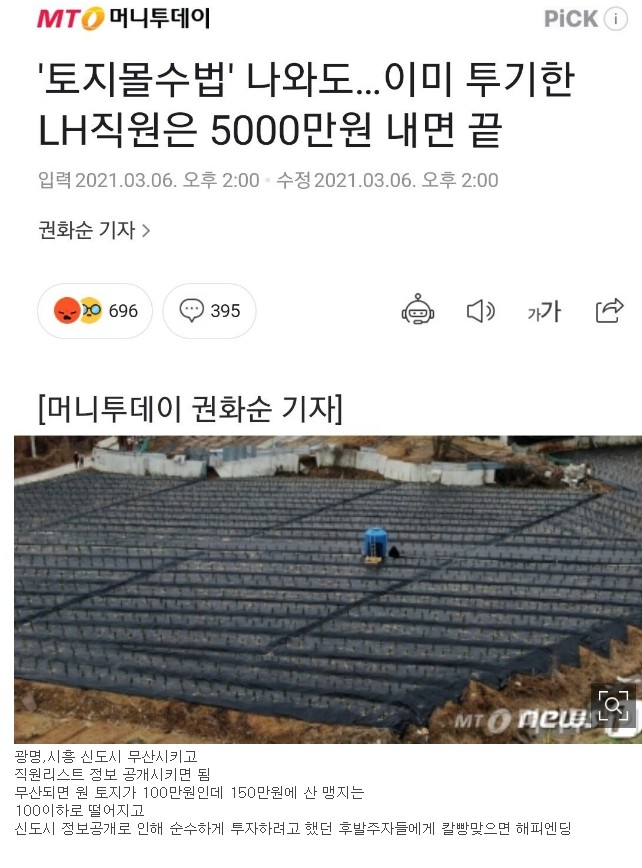Open the reactions button showing 696
This screenshot has width=642, height=868.
(95, 311)
